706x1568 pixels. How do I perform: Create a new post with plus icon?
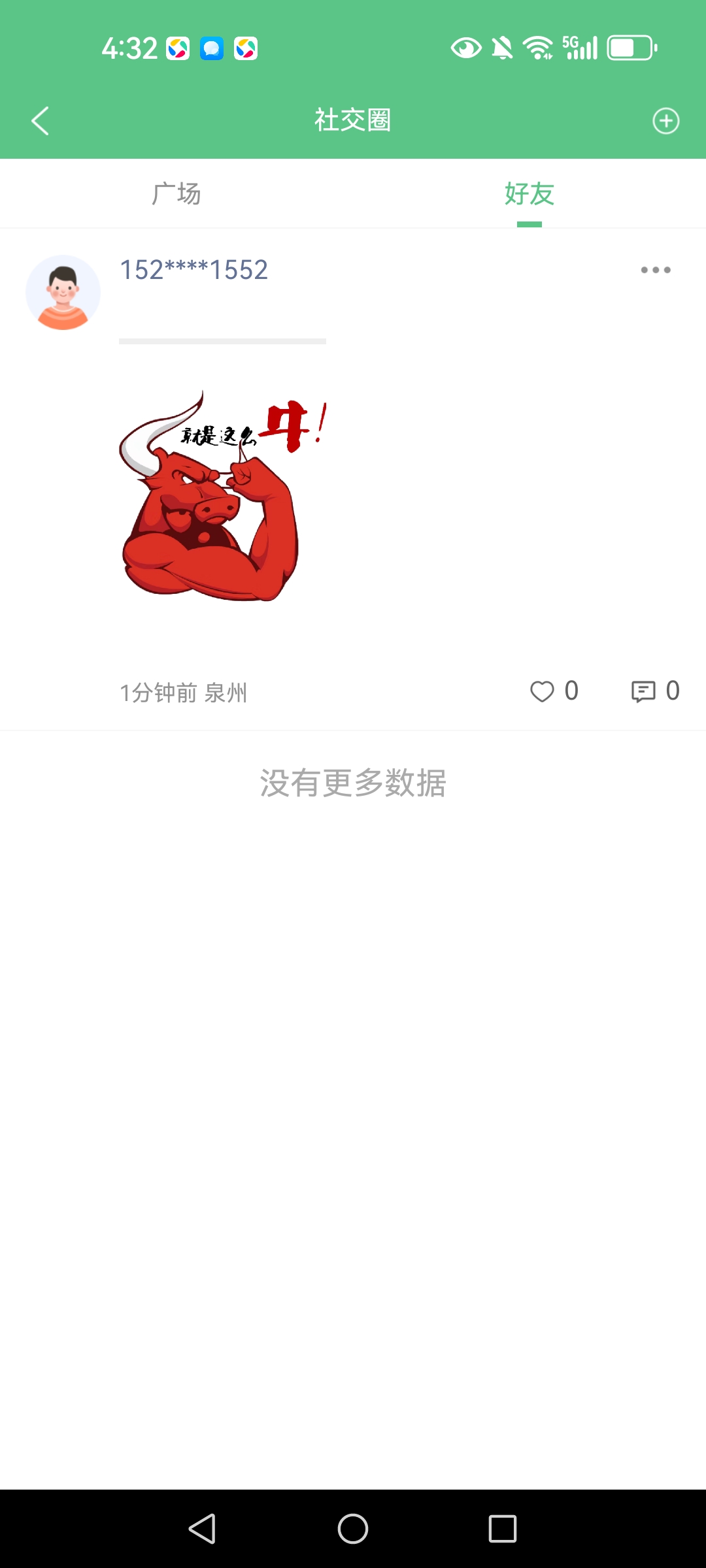[665, 121]
